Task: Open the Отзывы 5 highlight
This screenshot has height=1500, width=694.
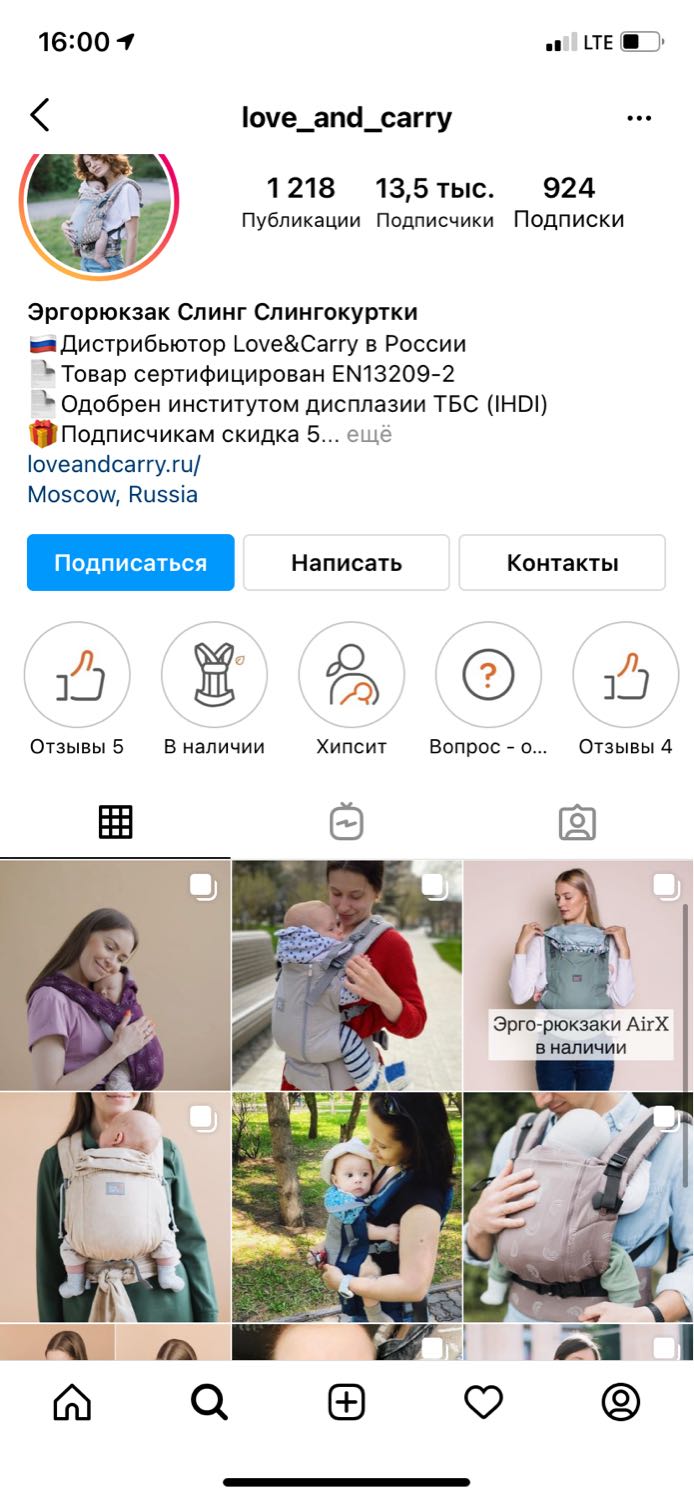Action: [77, 675]
